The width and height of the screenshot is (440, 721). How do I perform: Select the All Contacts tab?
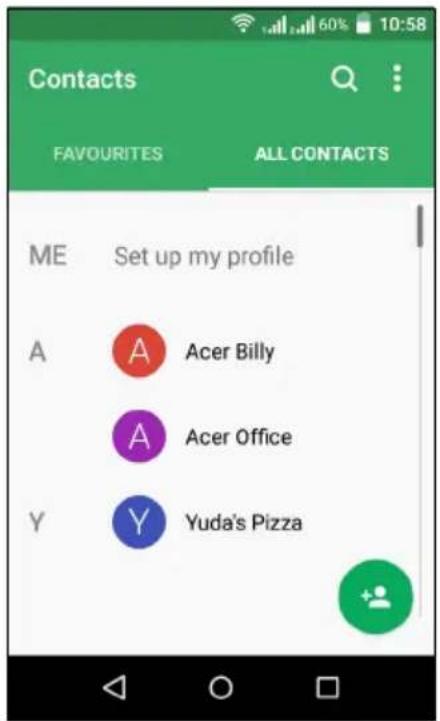(x=322, y=154)
